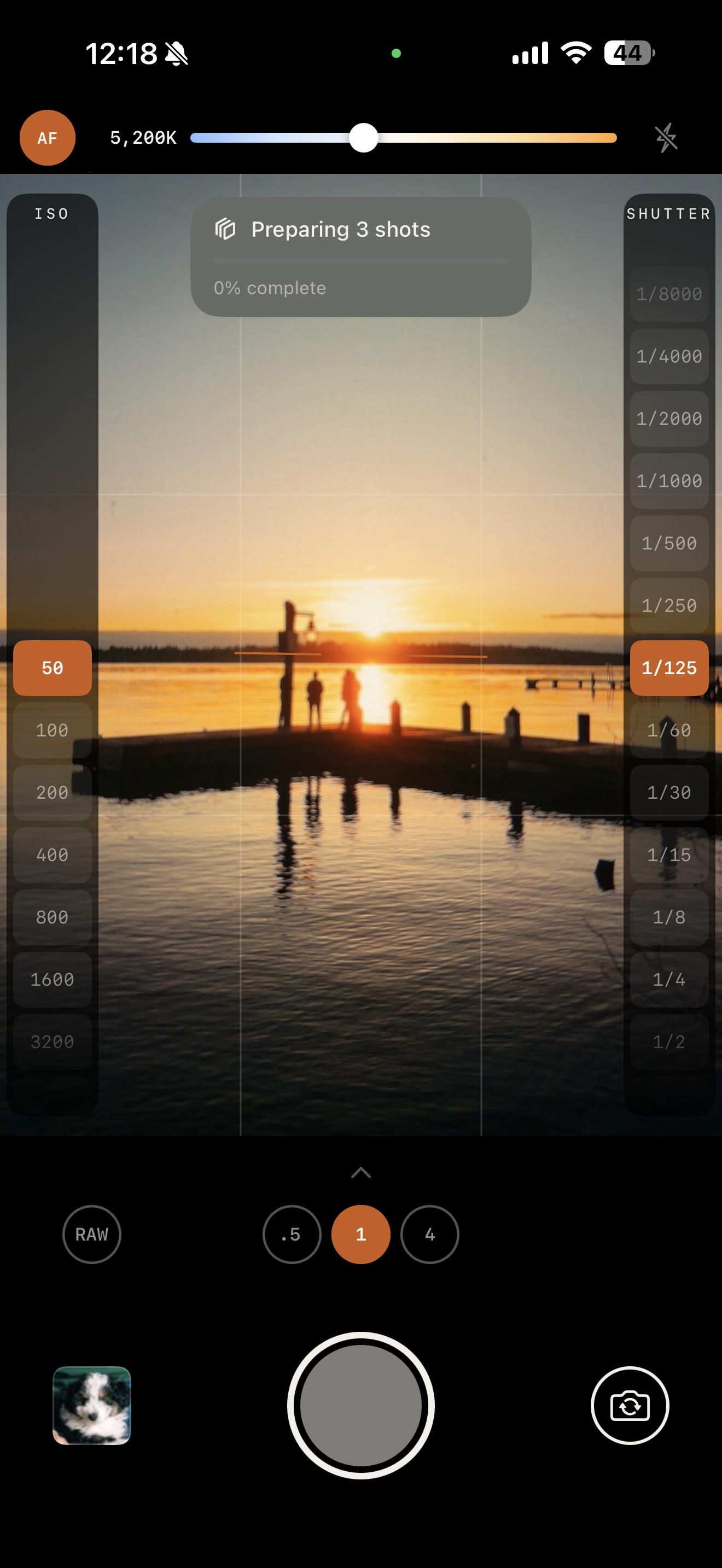Viewport: 722px width, 1568px height.
Task: Keep the 1x lens selected
Action: pyautogui.click(x=360, y=1234)
